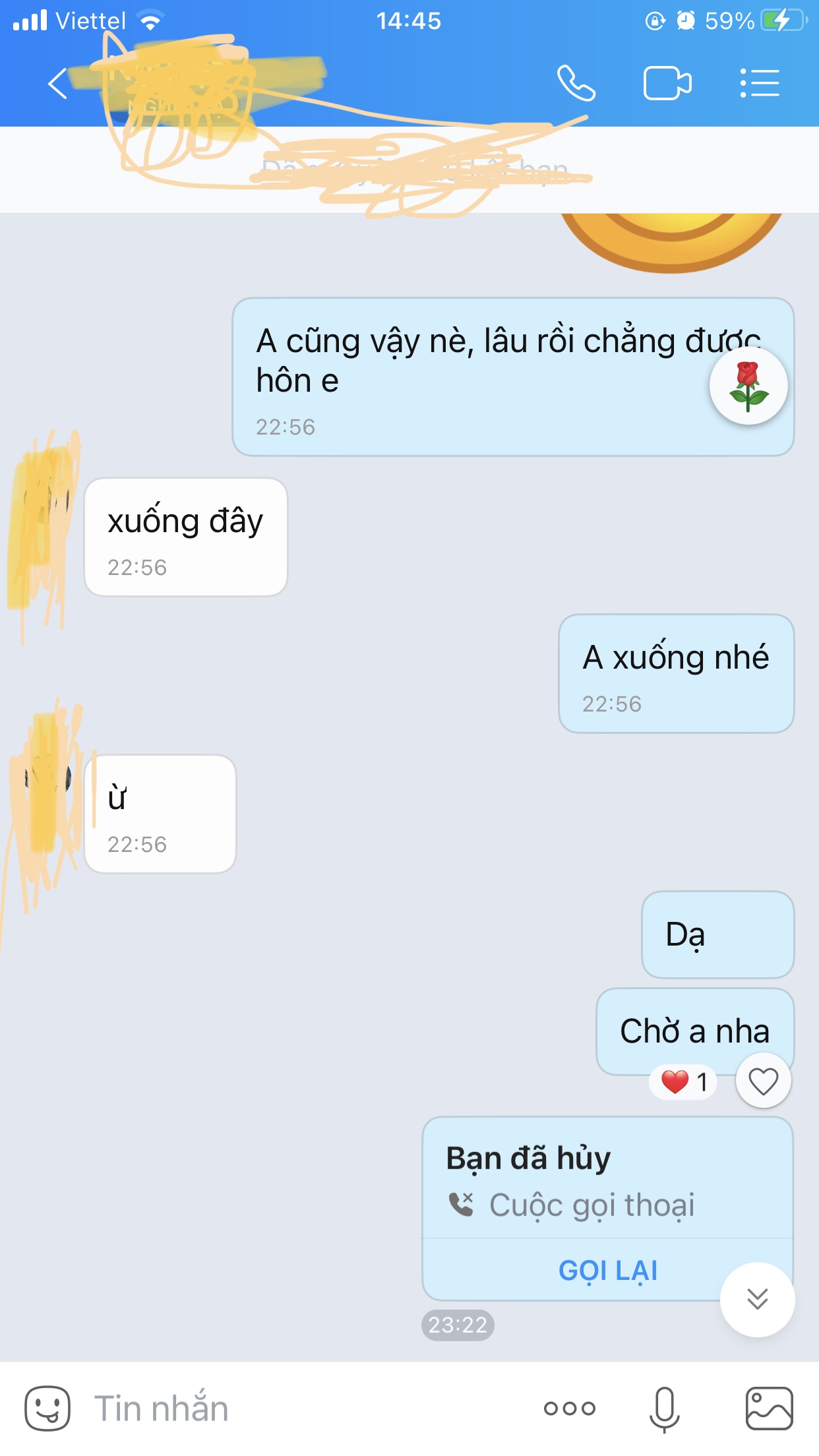Viewport: 819px width, 1456px height.
Task: View the heart reaction count
Action: pos(684,1081)
